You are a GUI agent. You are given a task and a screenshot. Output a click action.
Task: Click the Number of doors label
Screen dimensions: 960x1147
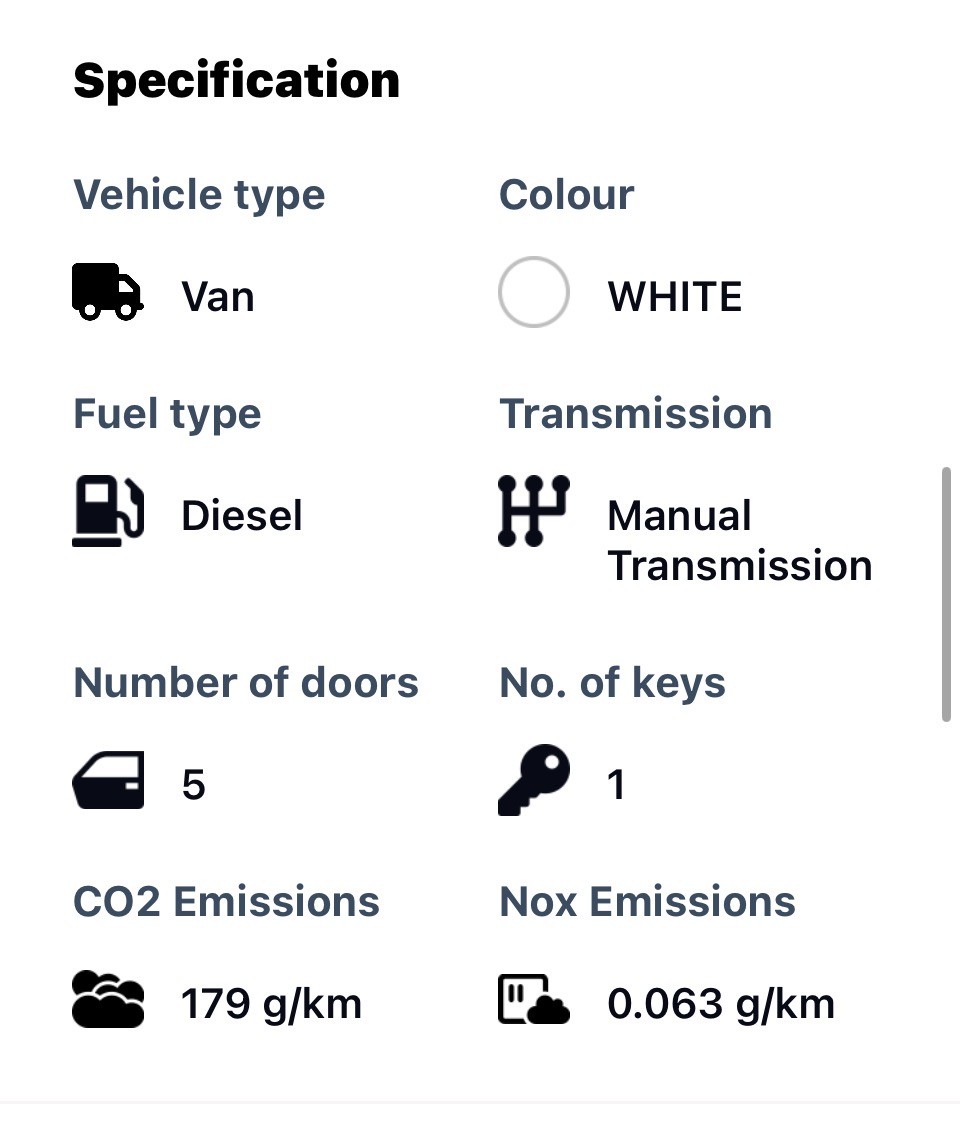tap(245, 682)
